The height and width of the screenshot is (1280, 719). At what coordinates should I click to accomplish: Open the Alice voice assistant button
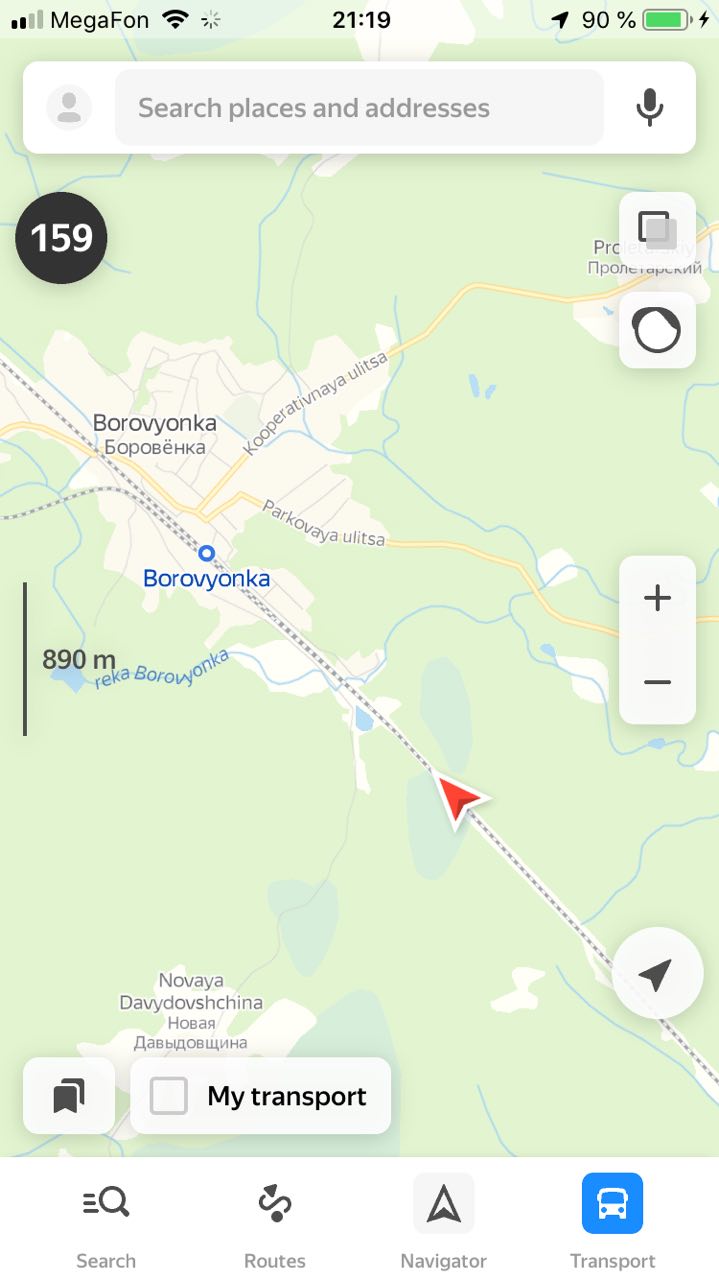point(657,330)
